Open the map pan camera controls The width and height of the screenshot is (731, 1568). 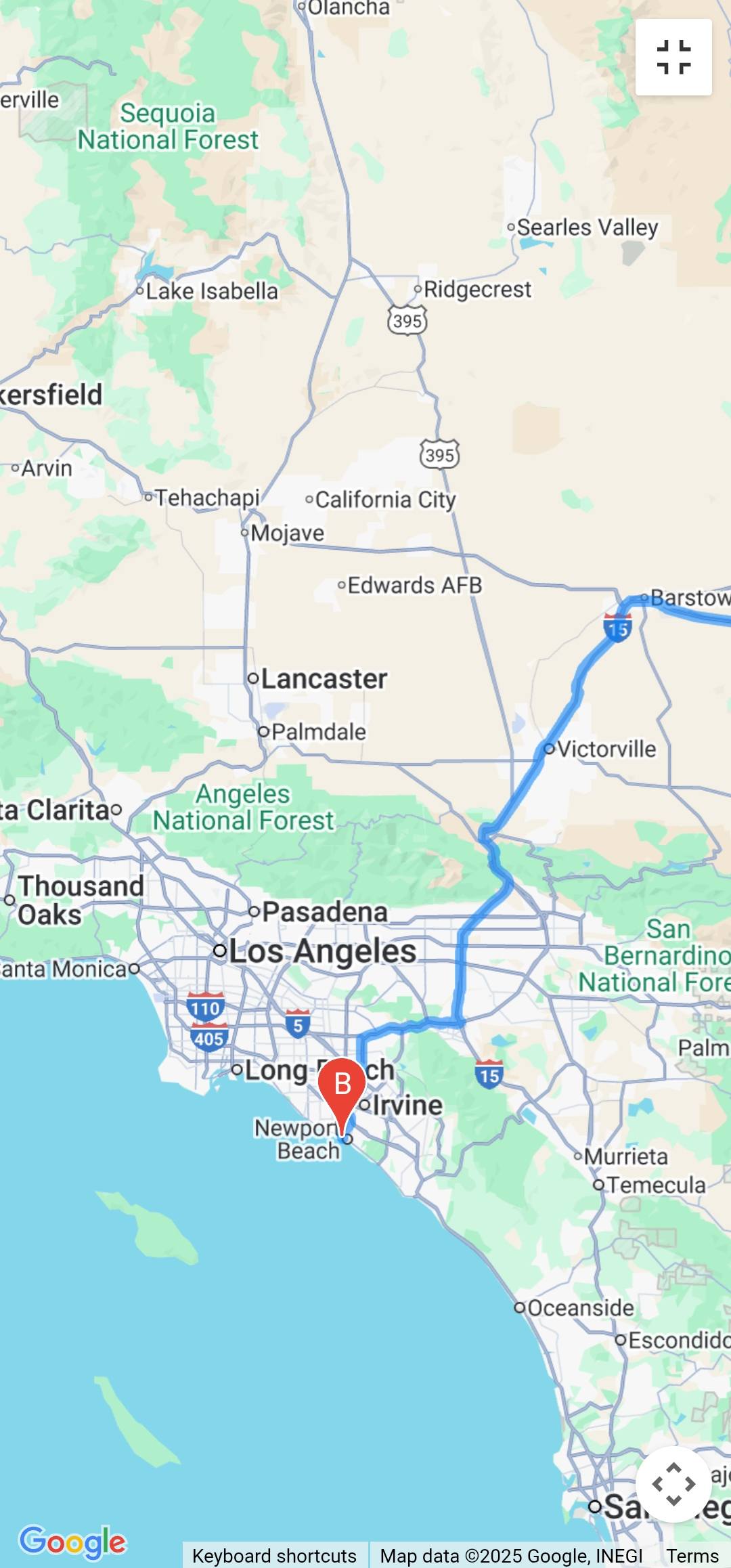[673, 1484]
